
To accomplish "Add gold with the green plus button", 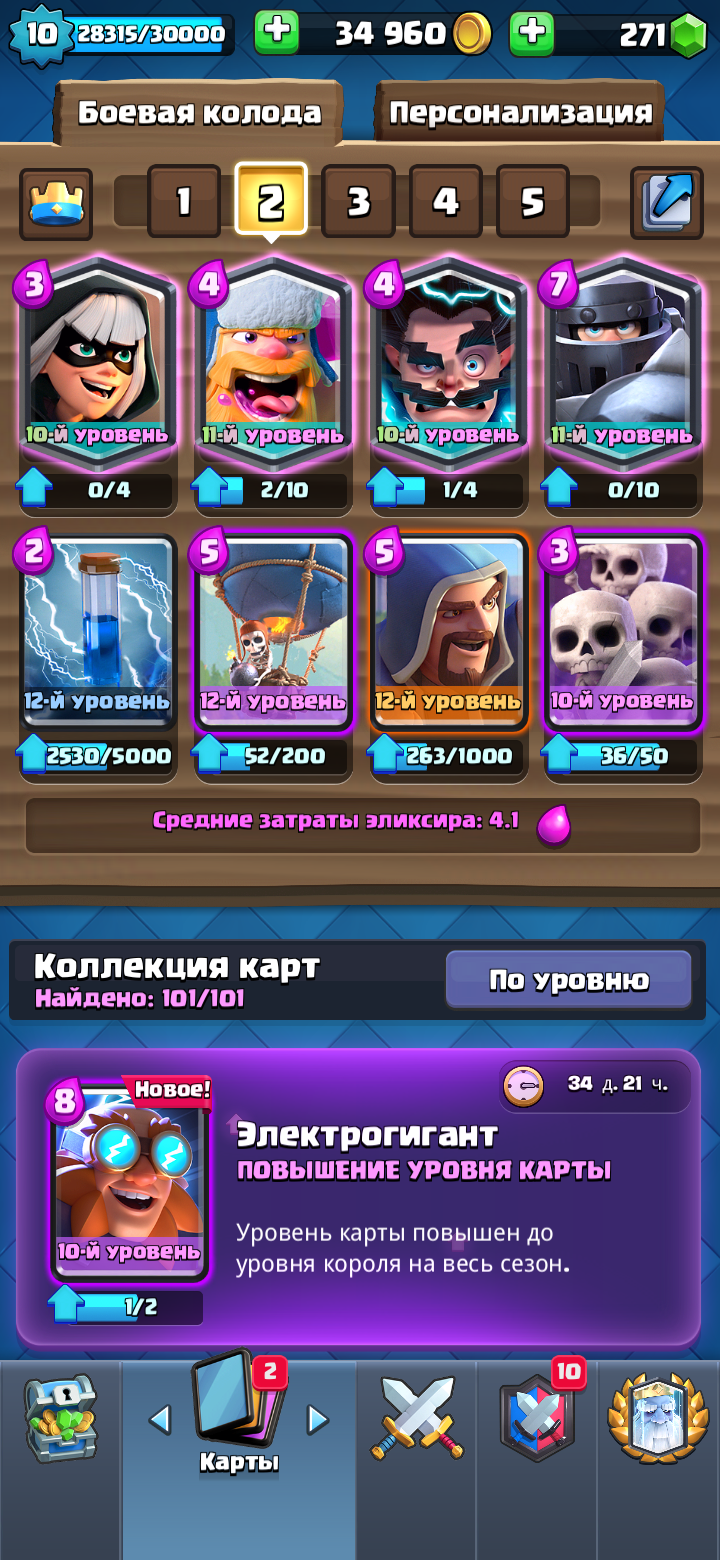I will (x=277, y=33).
